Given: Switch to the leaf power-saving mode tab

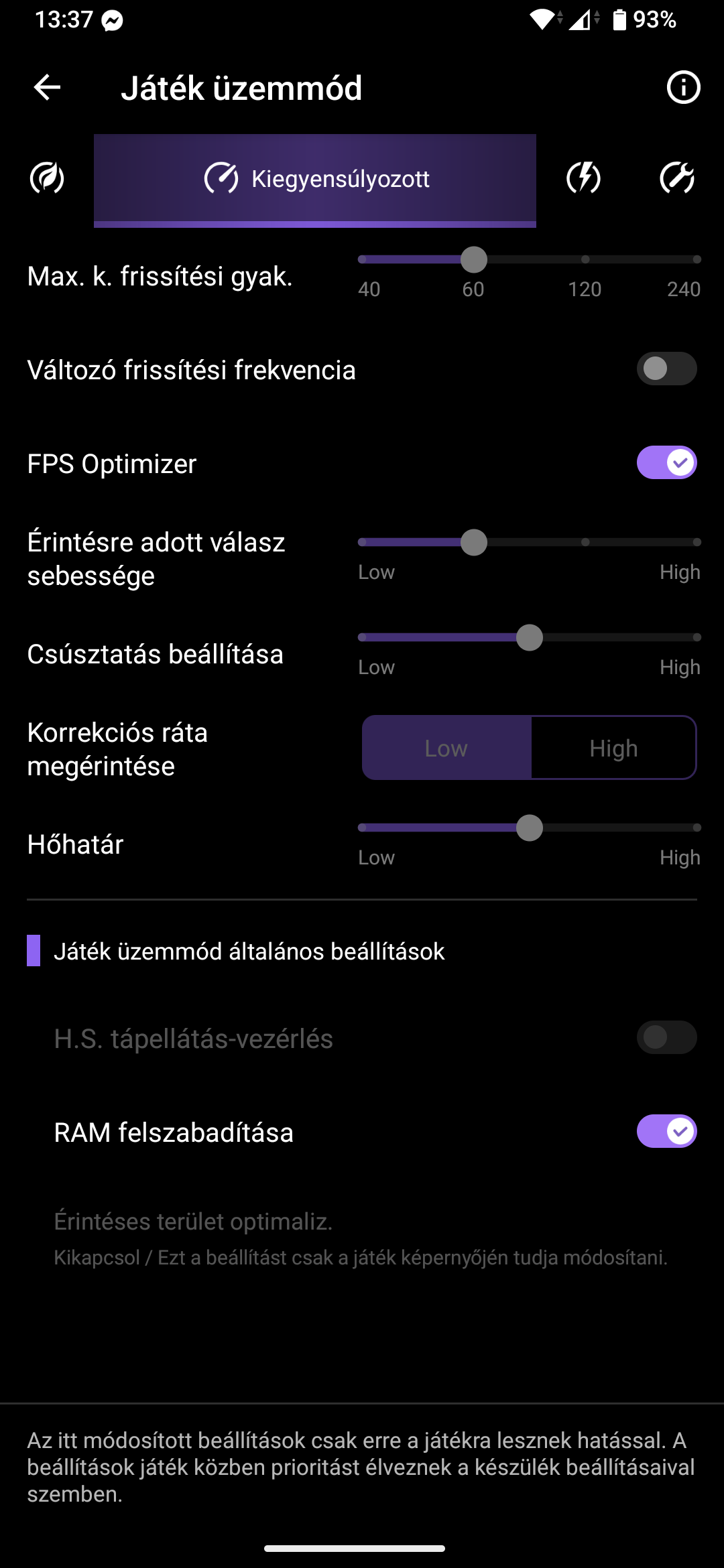Looking at the screenshot, I should coord(47,178).
